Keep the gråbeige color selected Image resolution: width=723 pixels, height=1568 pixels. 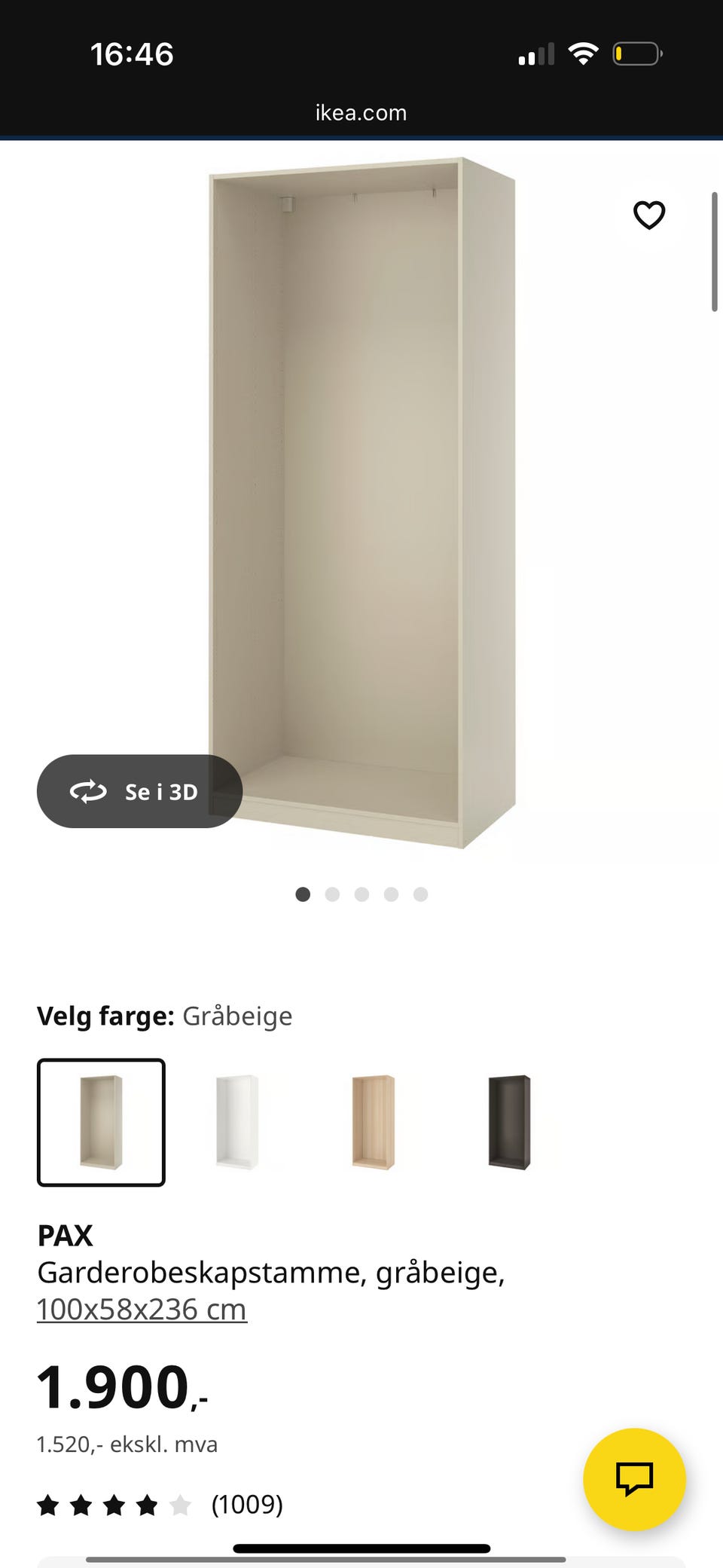coord(100,1122)
